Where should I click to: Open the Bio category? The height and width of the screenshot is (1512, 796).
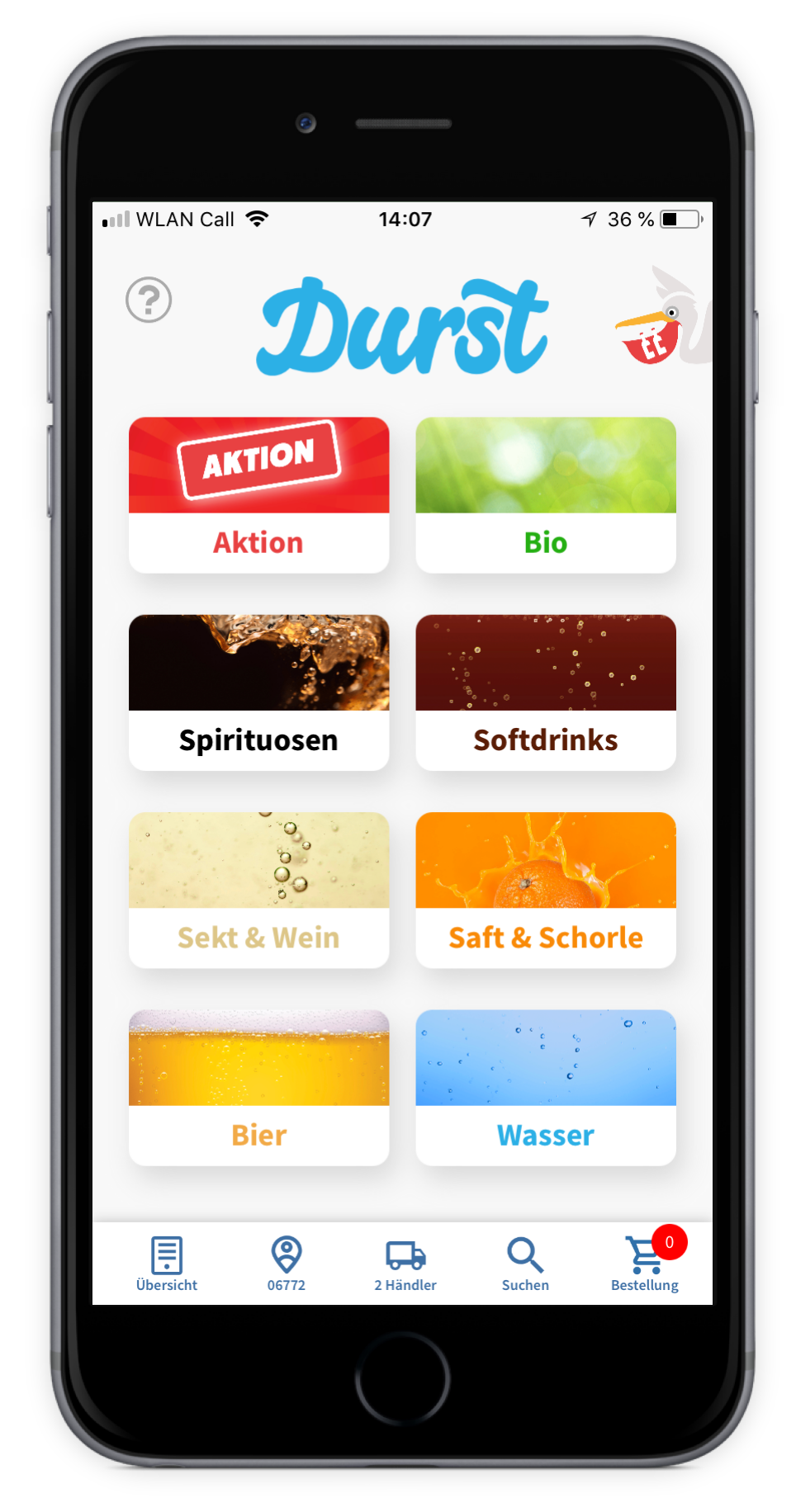545,494
